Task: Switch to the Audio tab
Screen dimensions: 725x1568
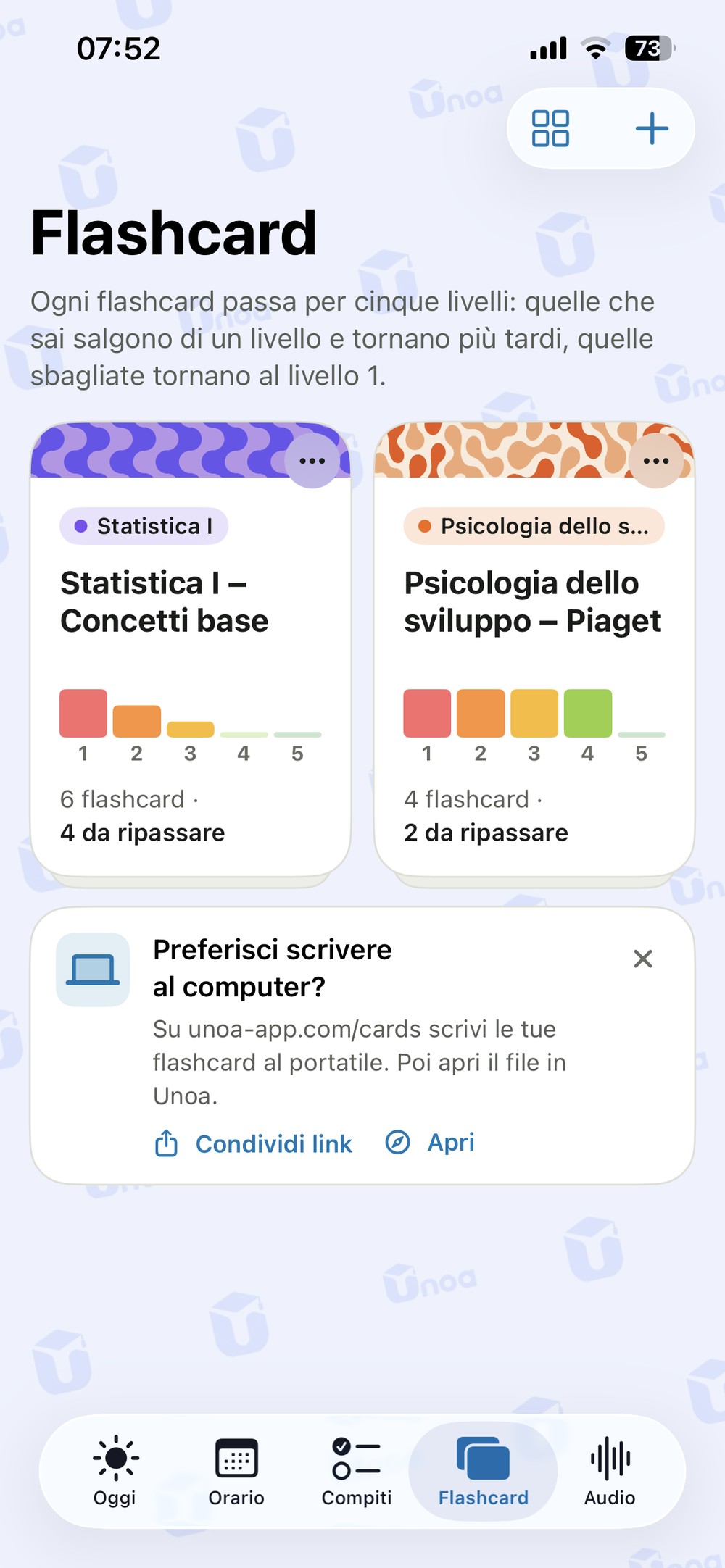Action: (x=610, y=1471)
